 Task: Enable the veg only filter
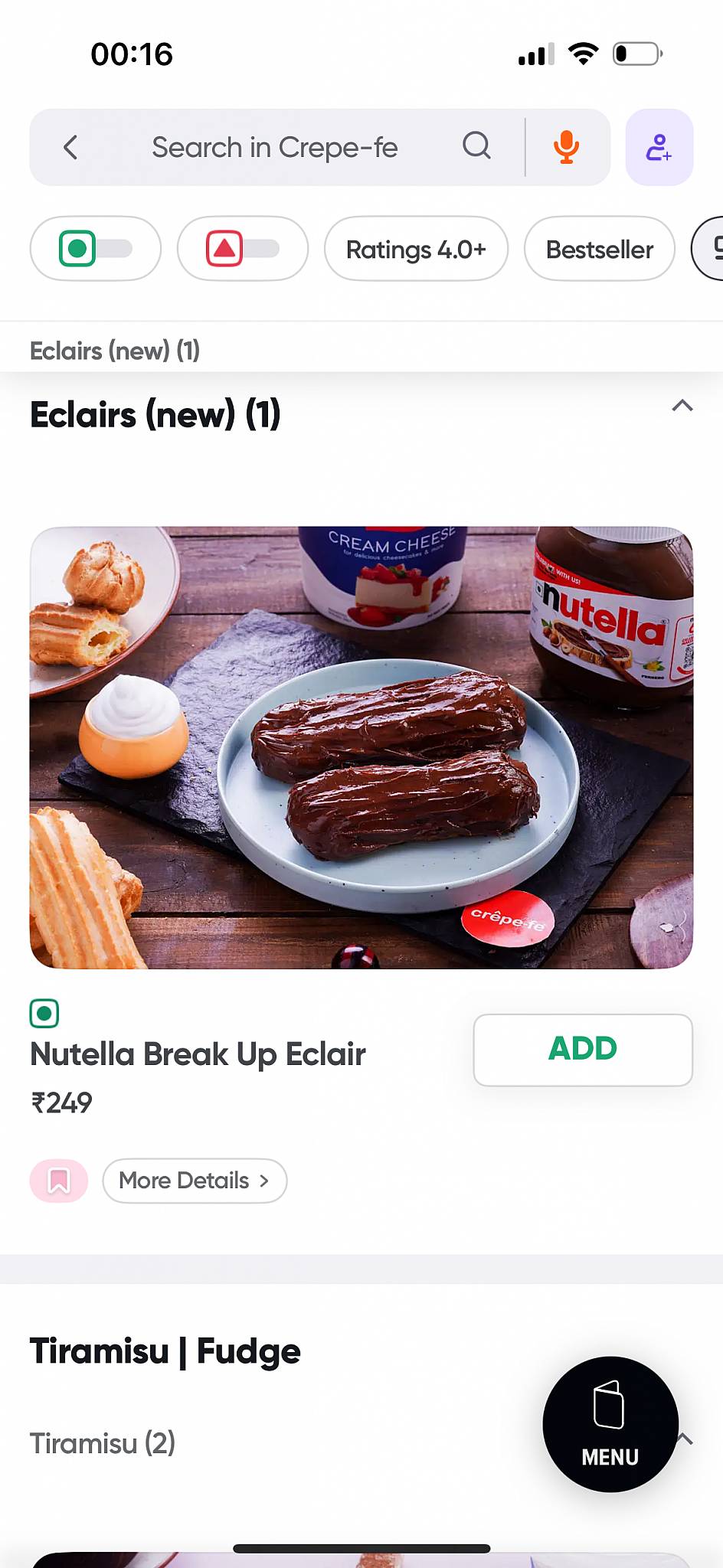click(96, 249)
